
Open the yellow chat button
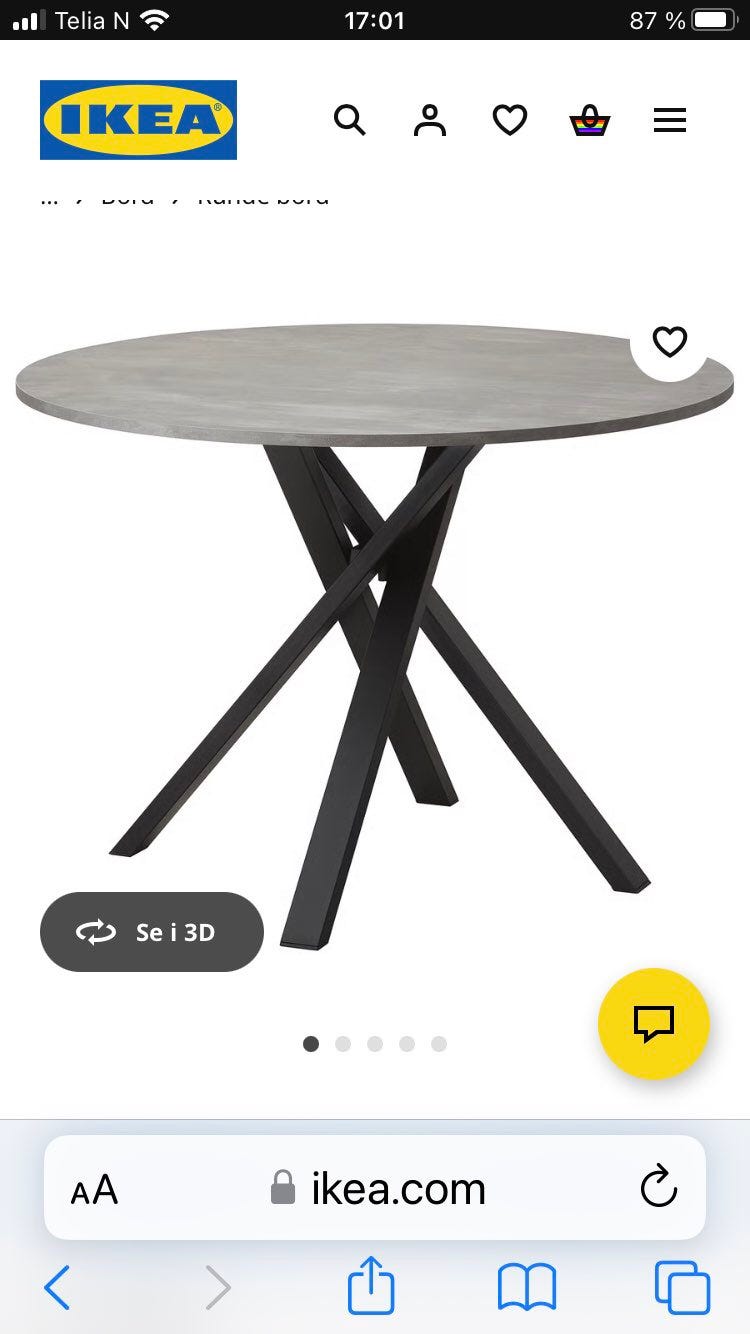point(654,1023)
